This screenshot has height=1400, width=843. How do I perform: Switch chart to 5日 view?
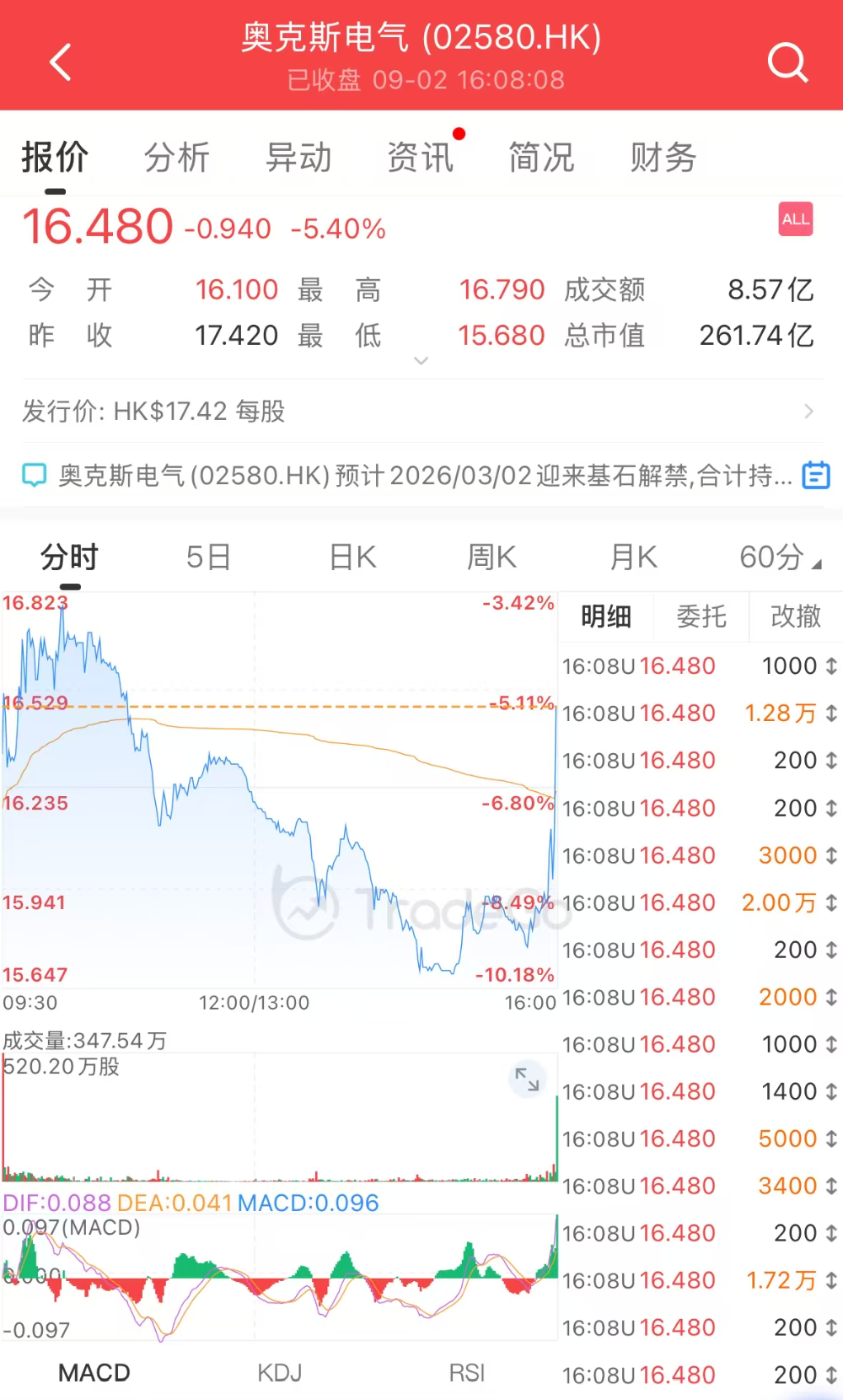tap(208, 557)
